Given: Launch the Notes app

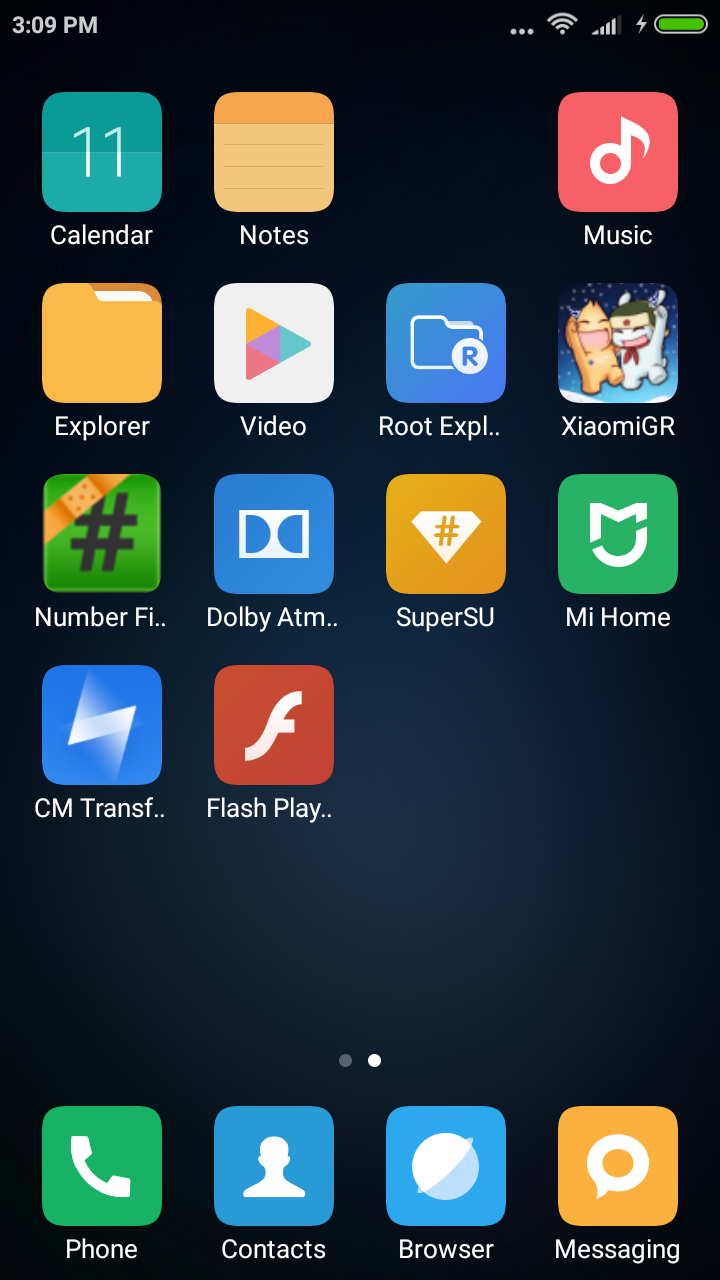Looking at the screenshot, I should coord(274,152).
